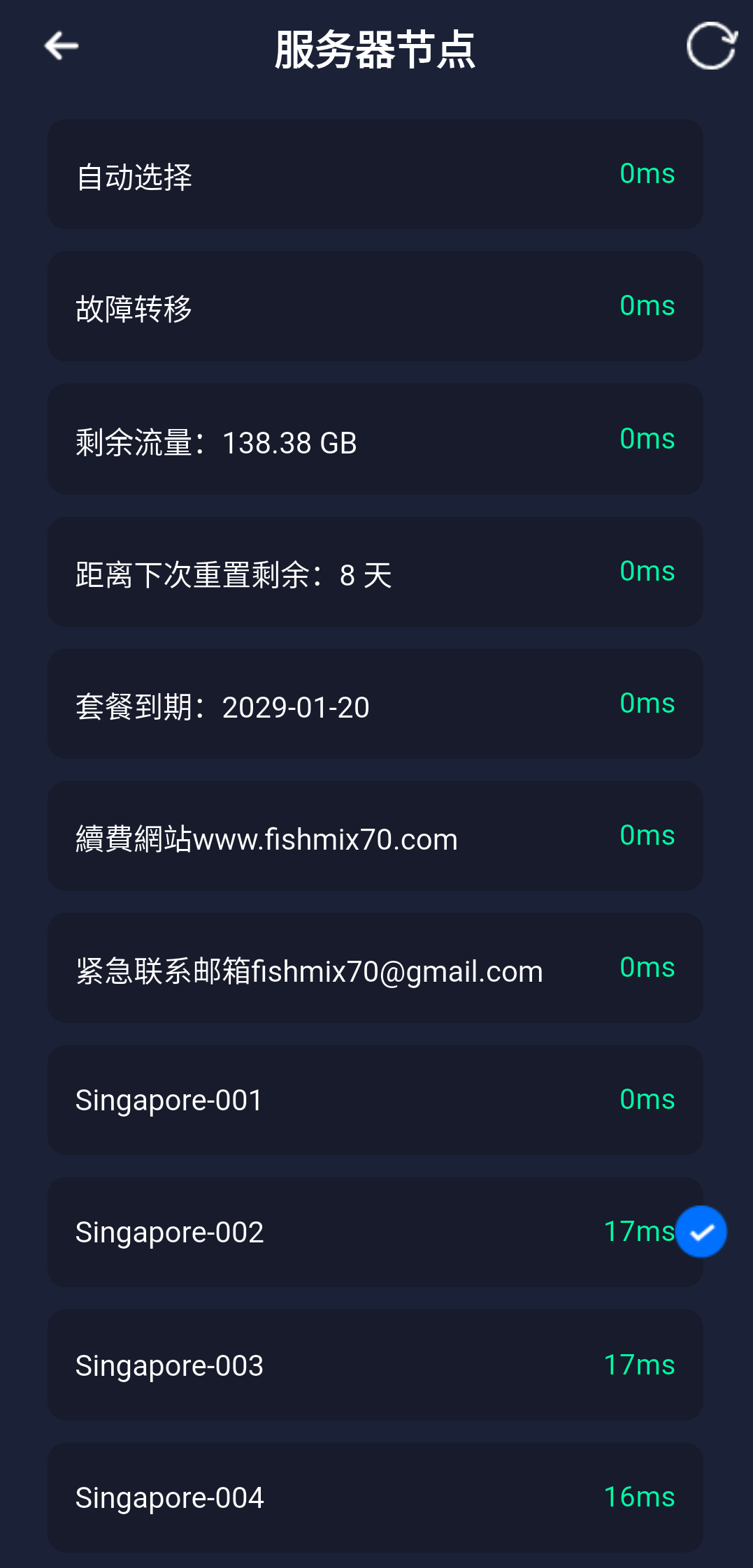Connect to the Singapore-004 server
753x1568 pixels.
(x=375, y=1497)
